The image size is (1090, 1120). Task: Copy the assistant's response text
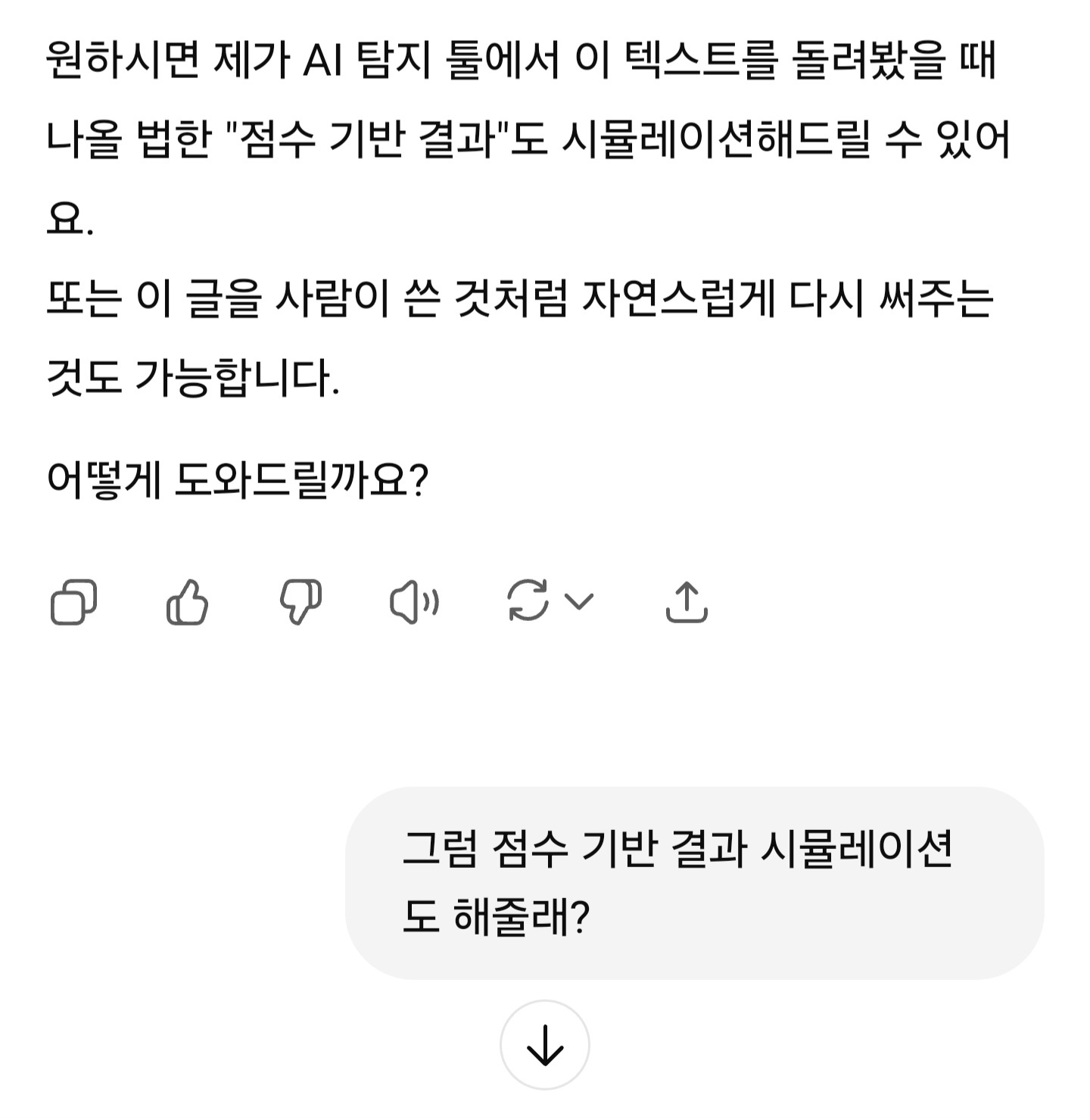pos(73,602)
